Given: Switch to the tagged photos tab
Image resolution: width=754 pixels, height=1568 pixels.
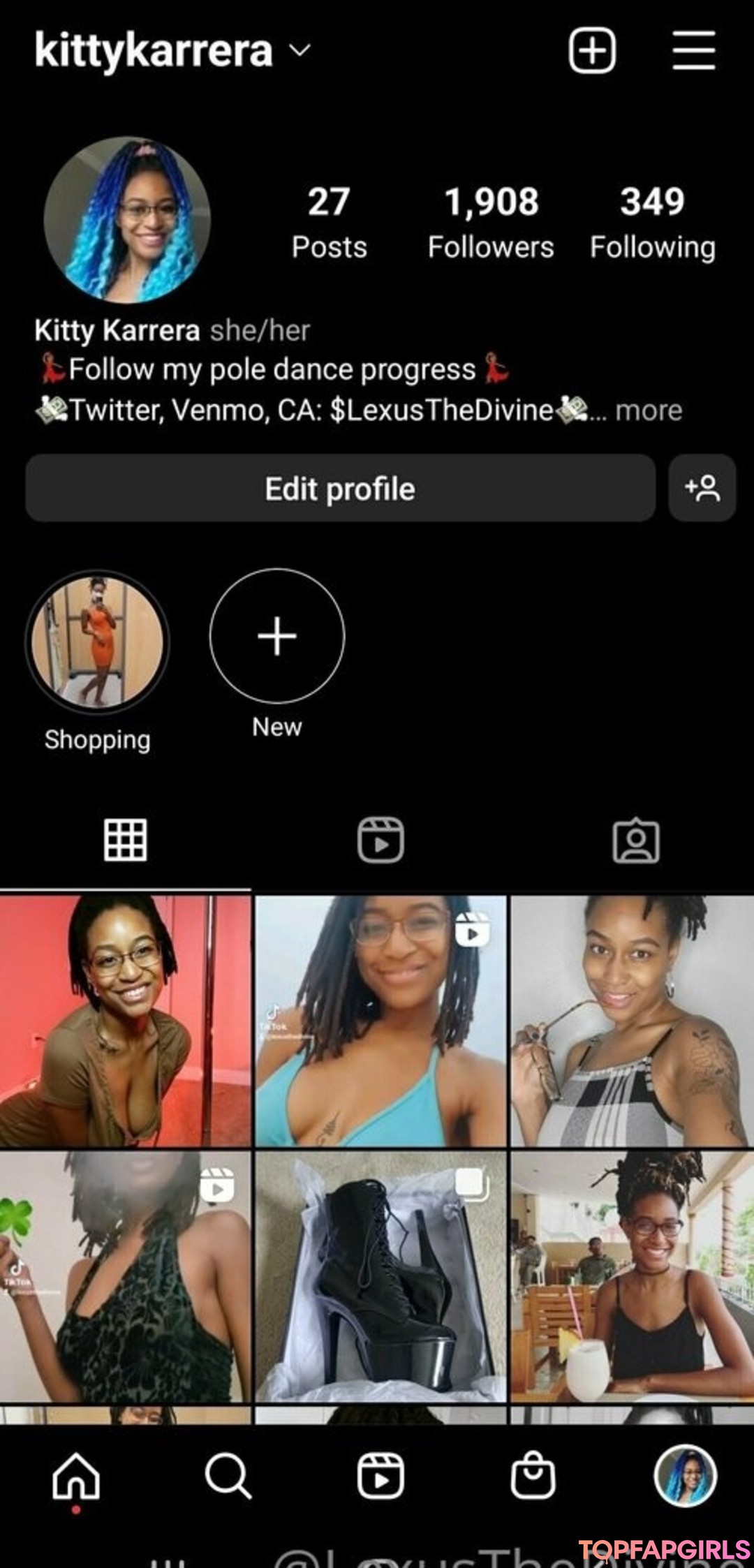Looking at the screenshot, I should point(635,841).
